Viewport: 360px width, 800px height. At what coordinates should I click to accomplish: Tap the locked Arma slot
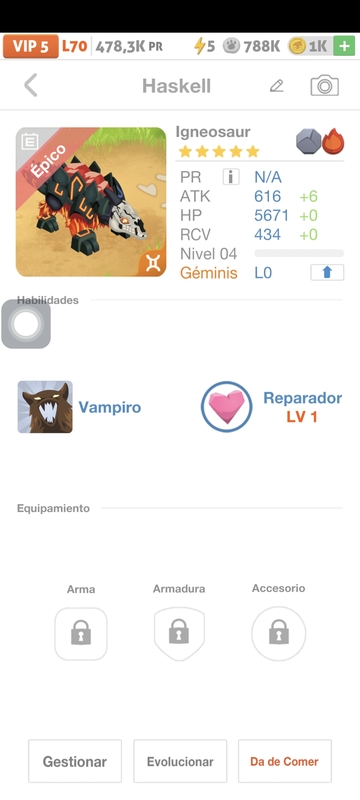coord(81,634)
